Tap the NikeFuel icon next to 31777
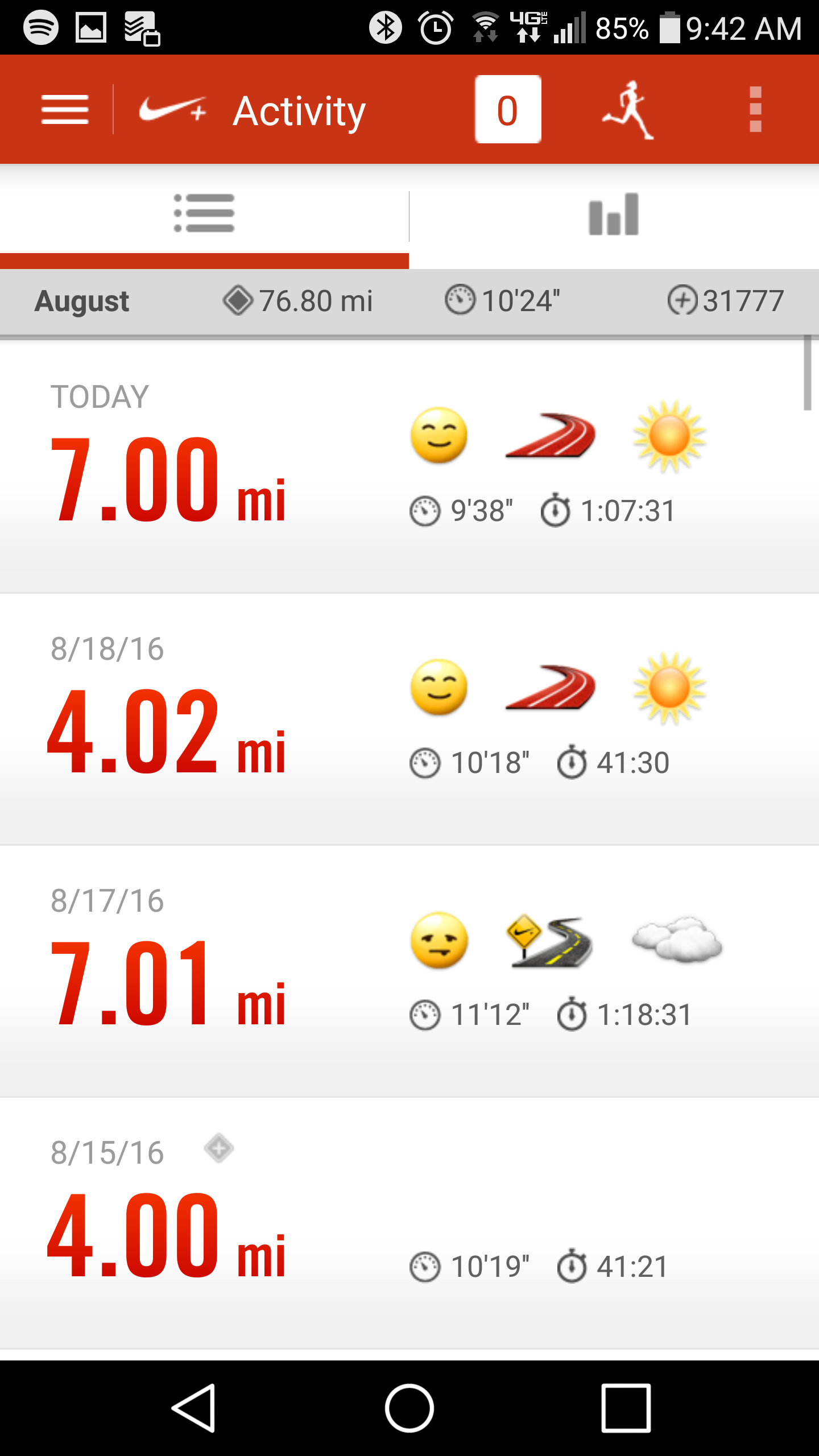This screenshot has height=1456, width=819. point(685,300)
